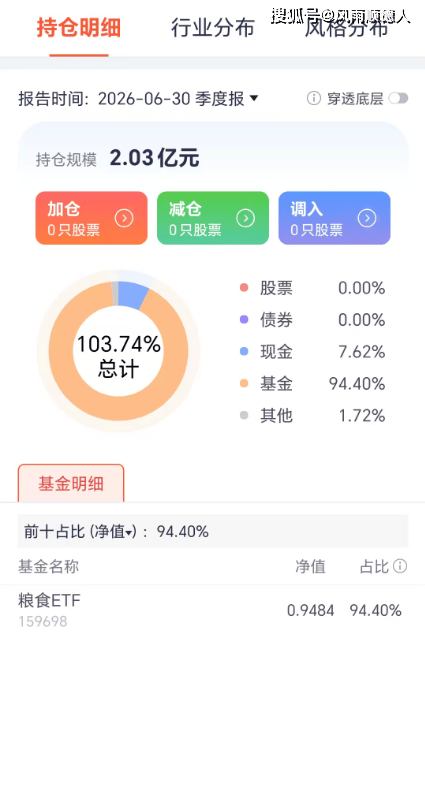Switch to the 风格分布 tab
The width and height of the screenshot is (425, 808).
pyautogui.click(x=346, y=28)
